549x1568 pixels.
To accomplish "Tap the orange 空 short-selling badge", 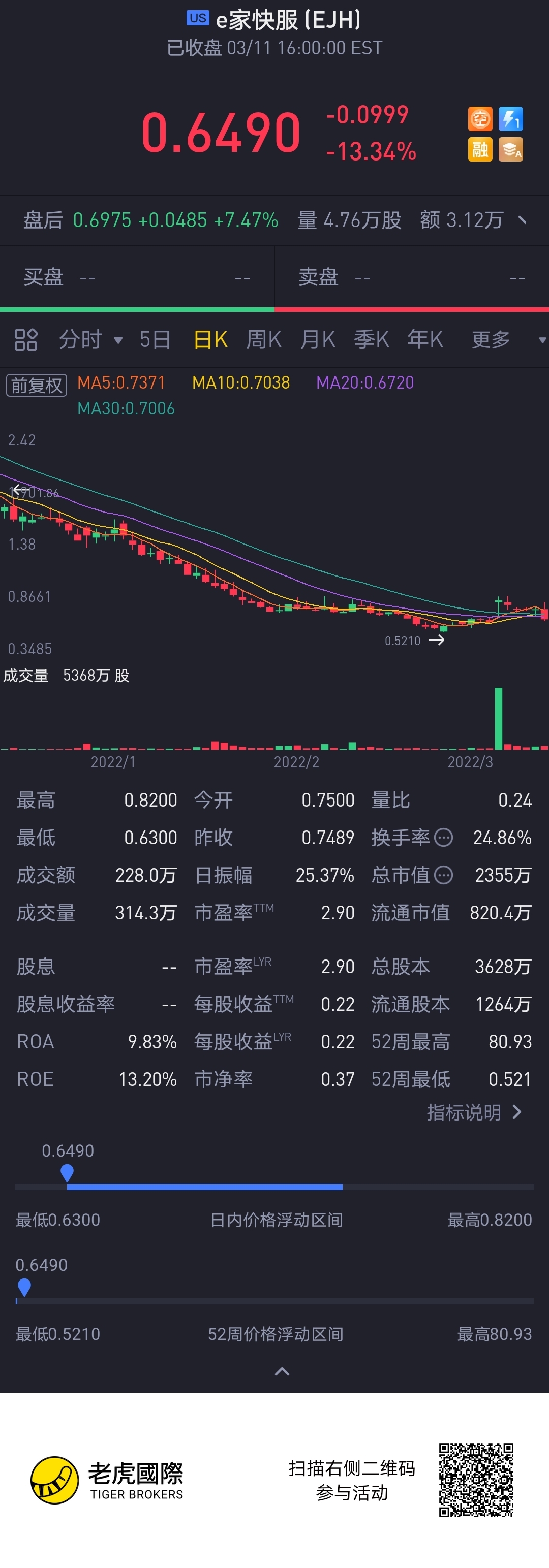I will click(x=479, y=119).
